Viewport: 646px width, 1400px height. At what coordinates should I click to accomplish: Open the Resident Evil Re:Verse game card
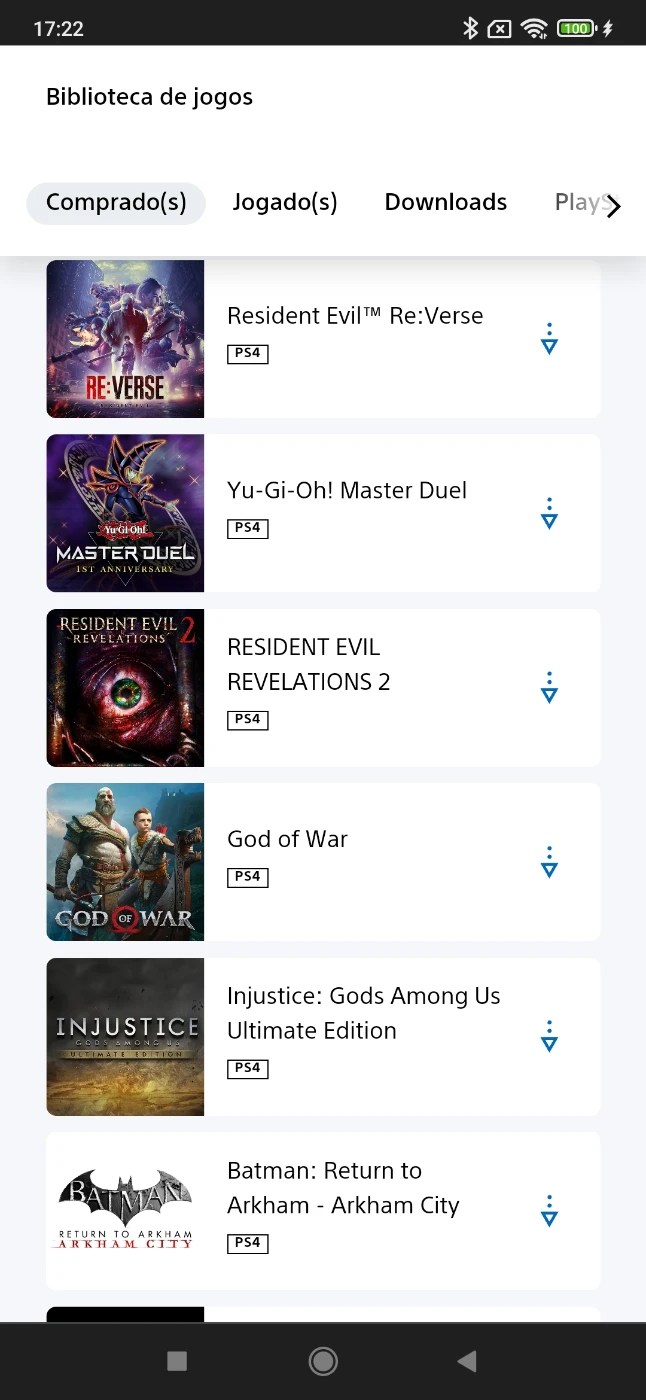tap(323, 339)
